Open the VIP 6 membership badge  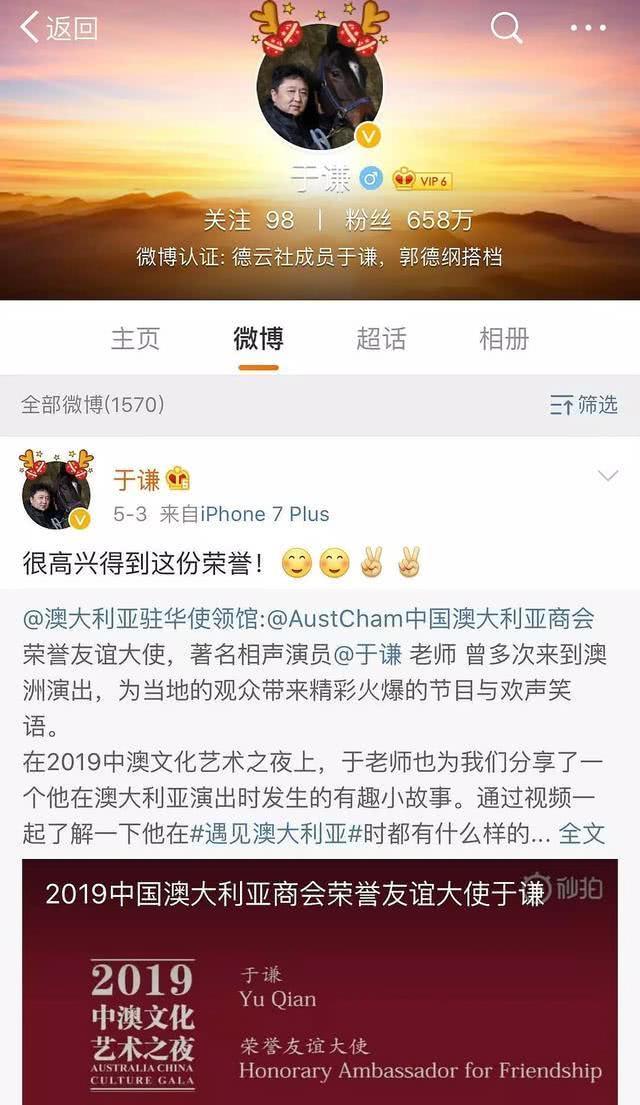click(x=422, y=180)
